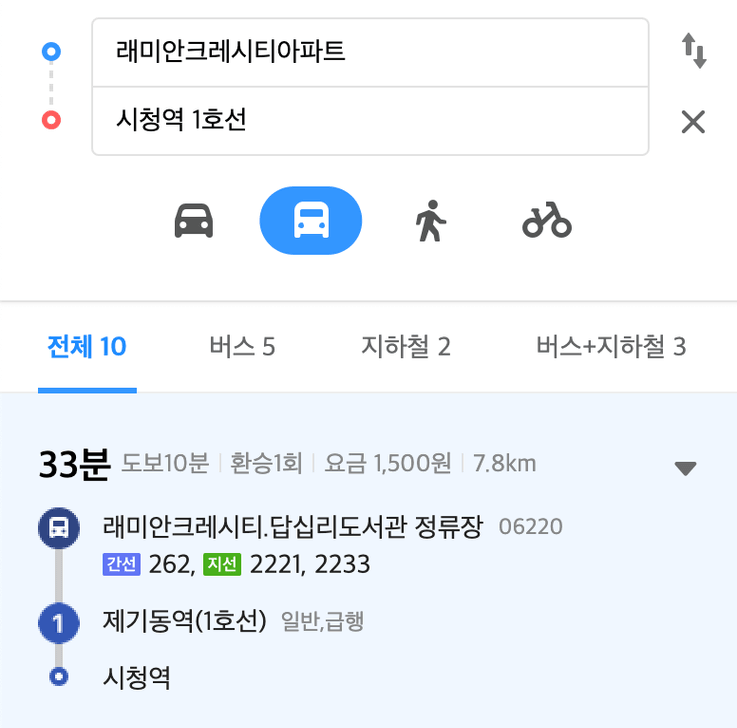Viewport: 737px width, 728px height.
Task: Show the 전체 10 routes tab
Action: pyautogui.click(x=87, y=347)
